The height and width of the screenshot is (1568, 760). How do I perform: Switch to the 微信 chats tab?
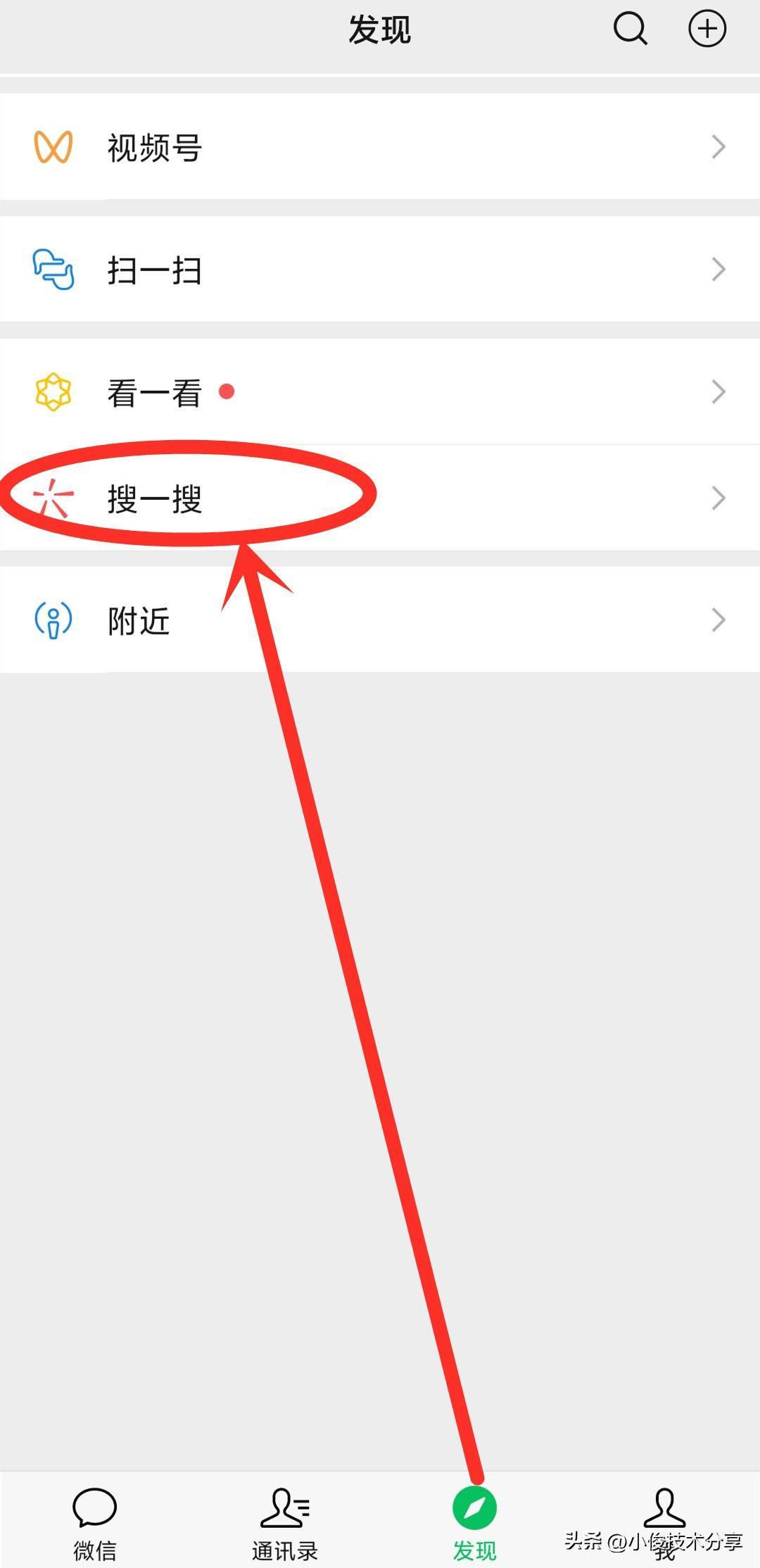tap(95, 1522)
